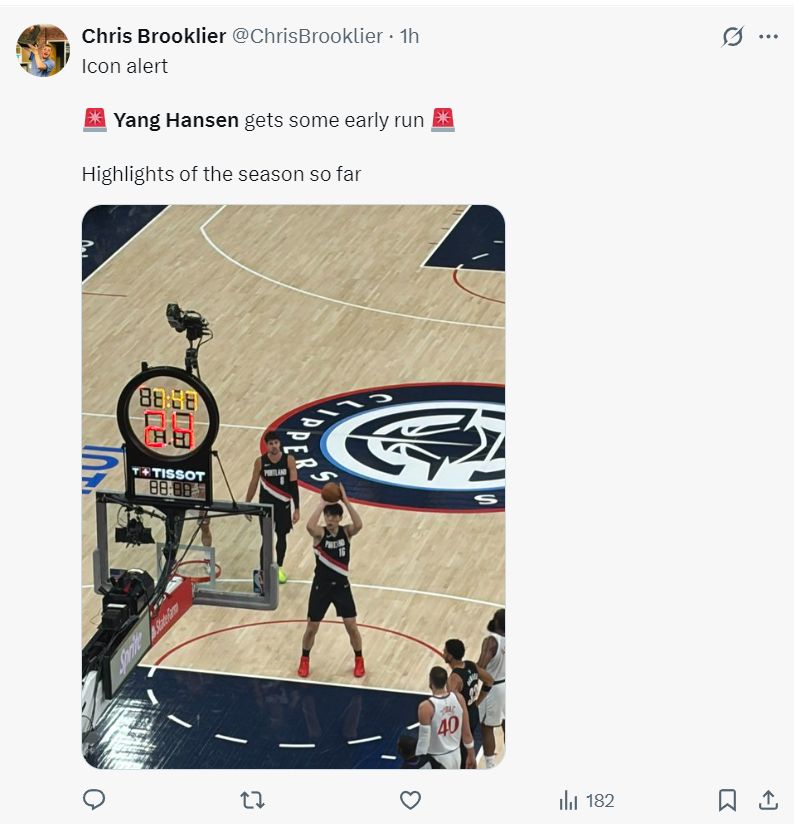Reply to Chris Brooklier's post

94,800
